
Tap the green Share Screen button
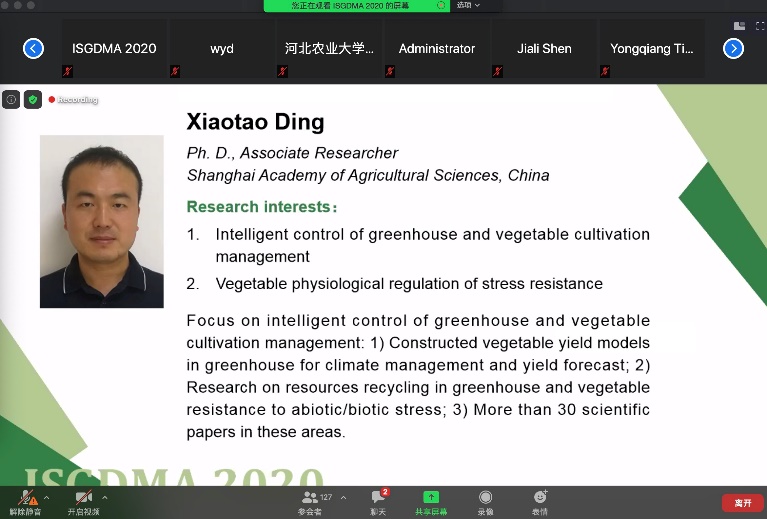430,500
